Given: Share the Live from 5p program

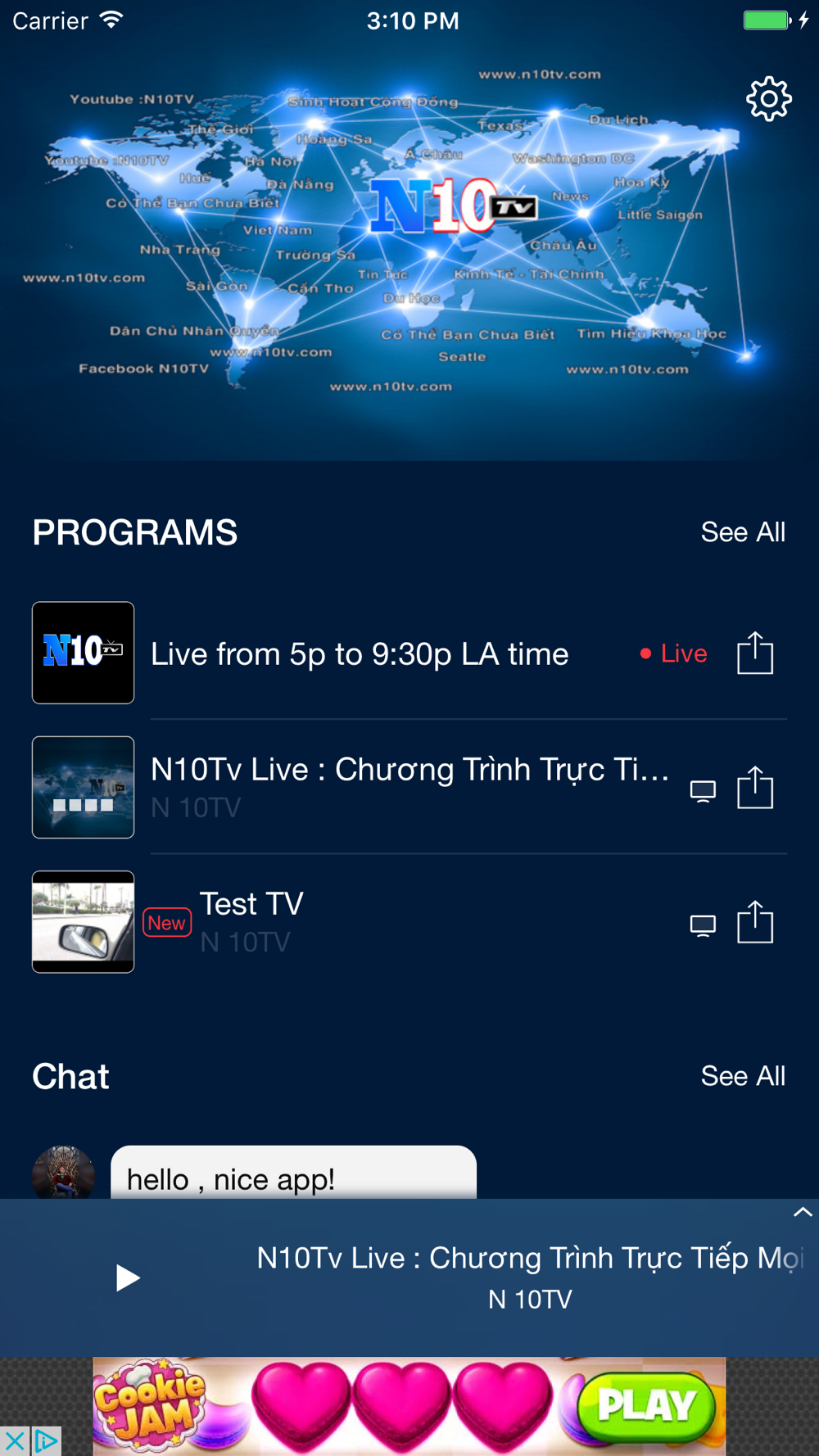Looking at the screenshot, I should [x=754, y=653].
